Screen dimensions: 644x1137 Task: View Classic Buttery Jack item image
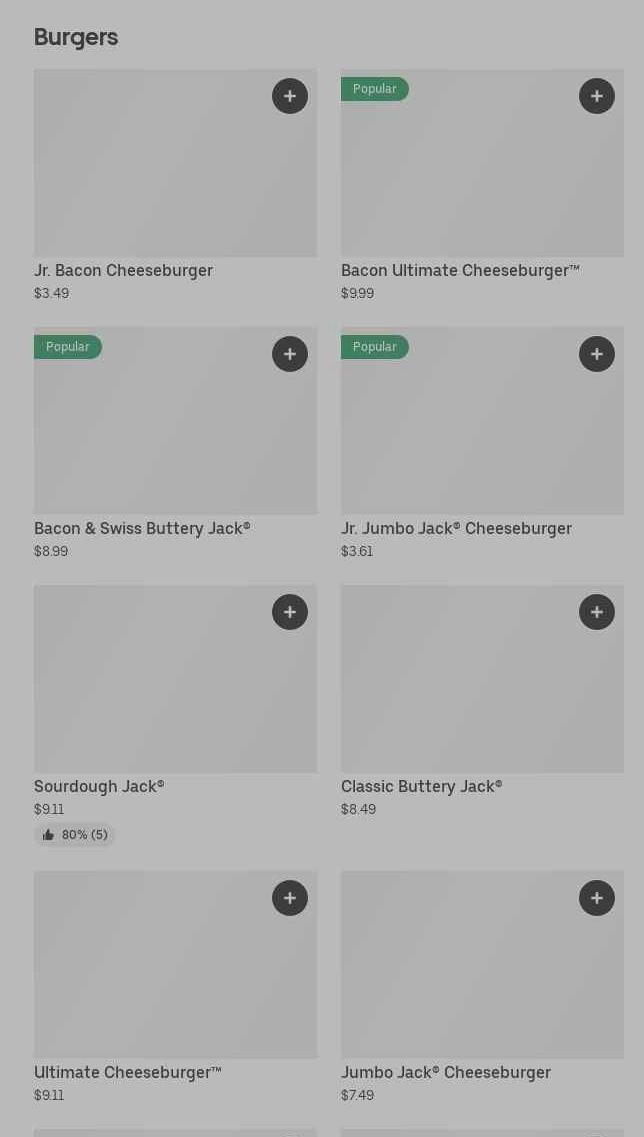tap(482, 679)
